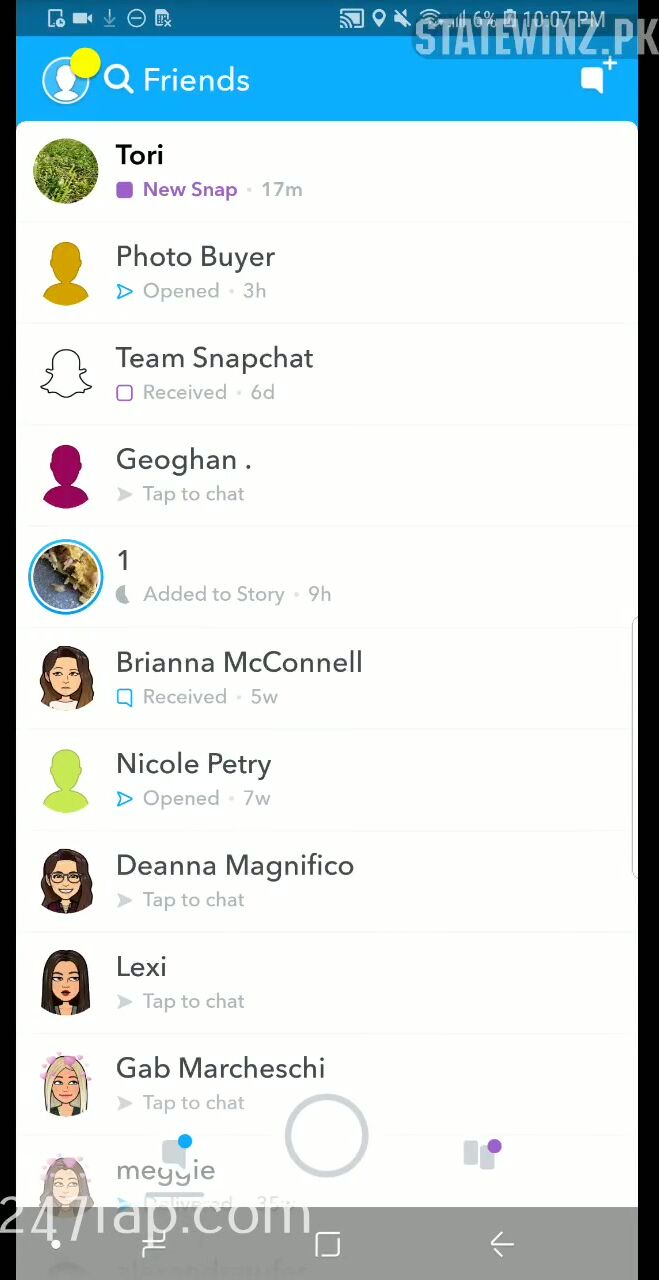This screenshot has width=659, height=1280.
Task: Switch to the Discover stories tab
Action: click(482, 1153)
